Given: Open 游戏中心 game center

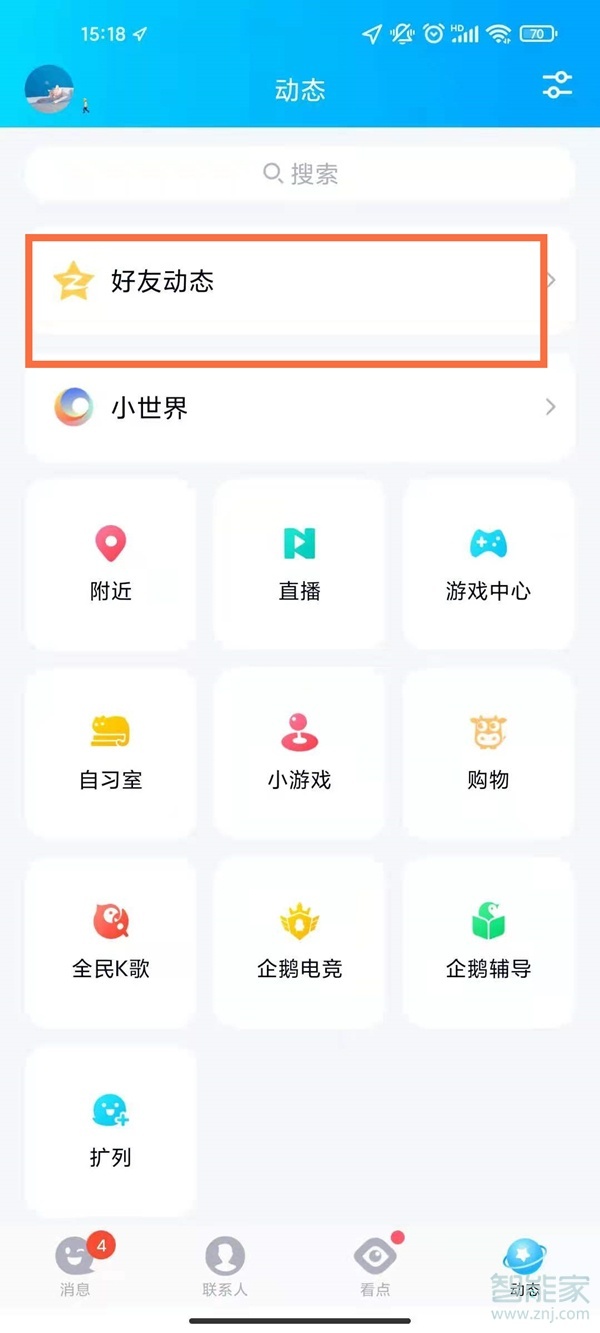Looking at the screenshot, I should [x=488, y=564].
